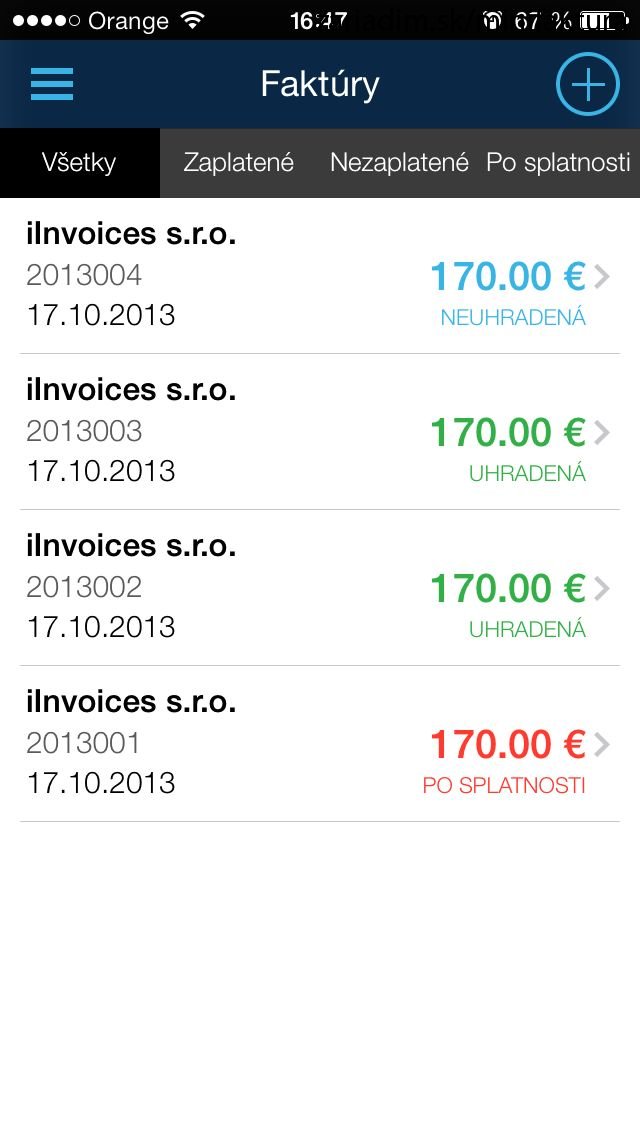Open overdue invoice 2013001

click(320, 743)
